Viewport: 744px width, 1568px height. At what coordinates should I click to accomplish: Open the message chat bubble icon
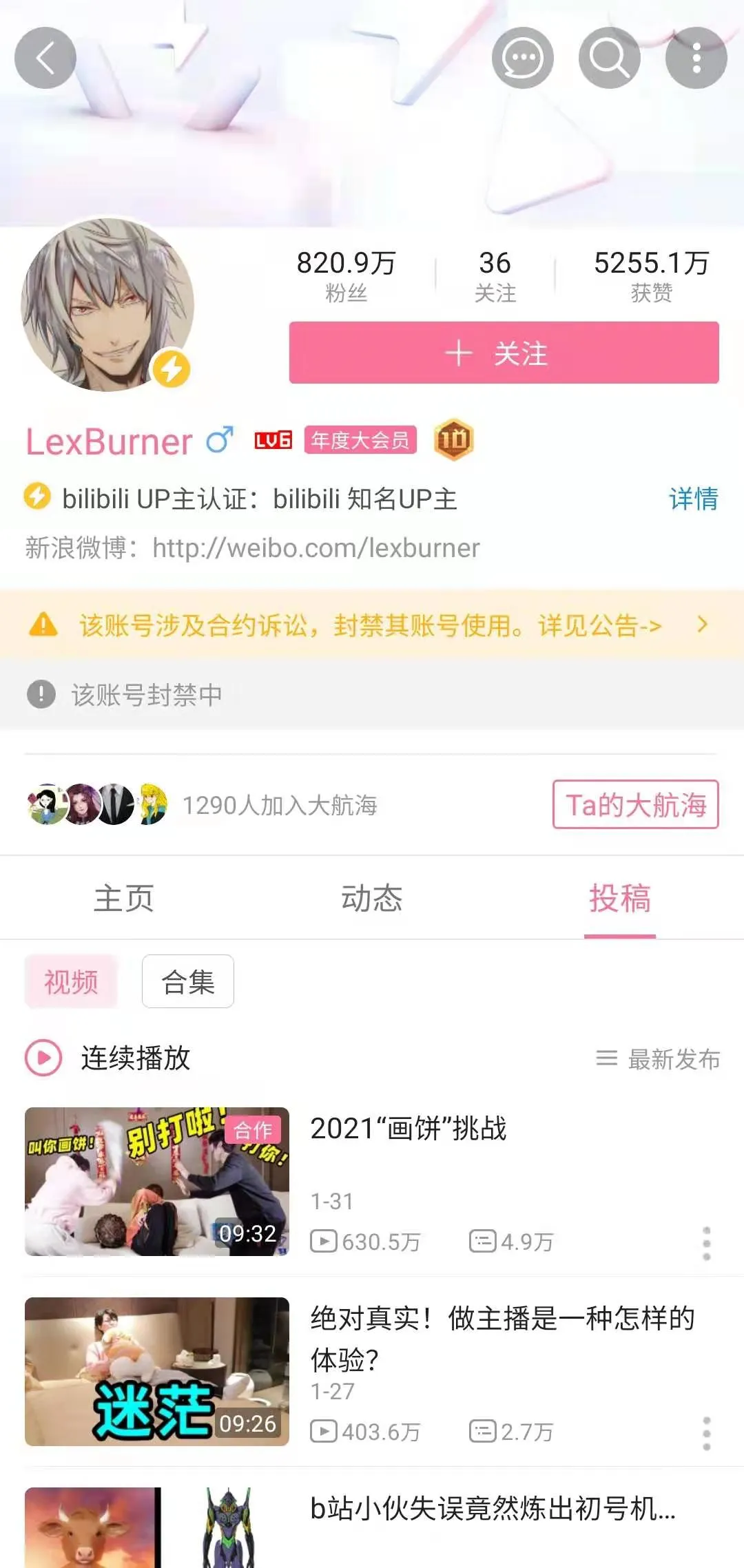click(522, 58)
